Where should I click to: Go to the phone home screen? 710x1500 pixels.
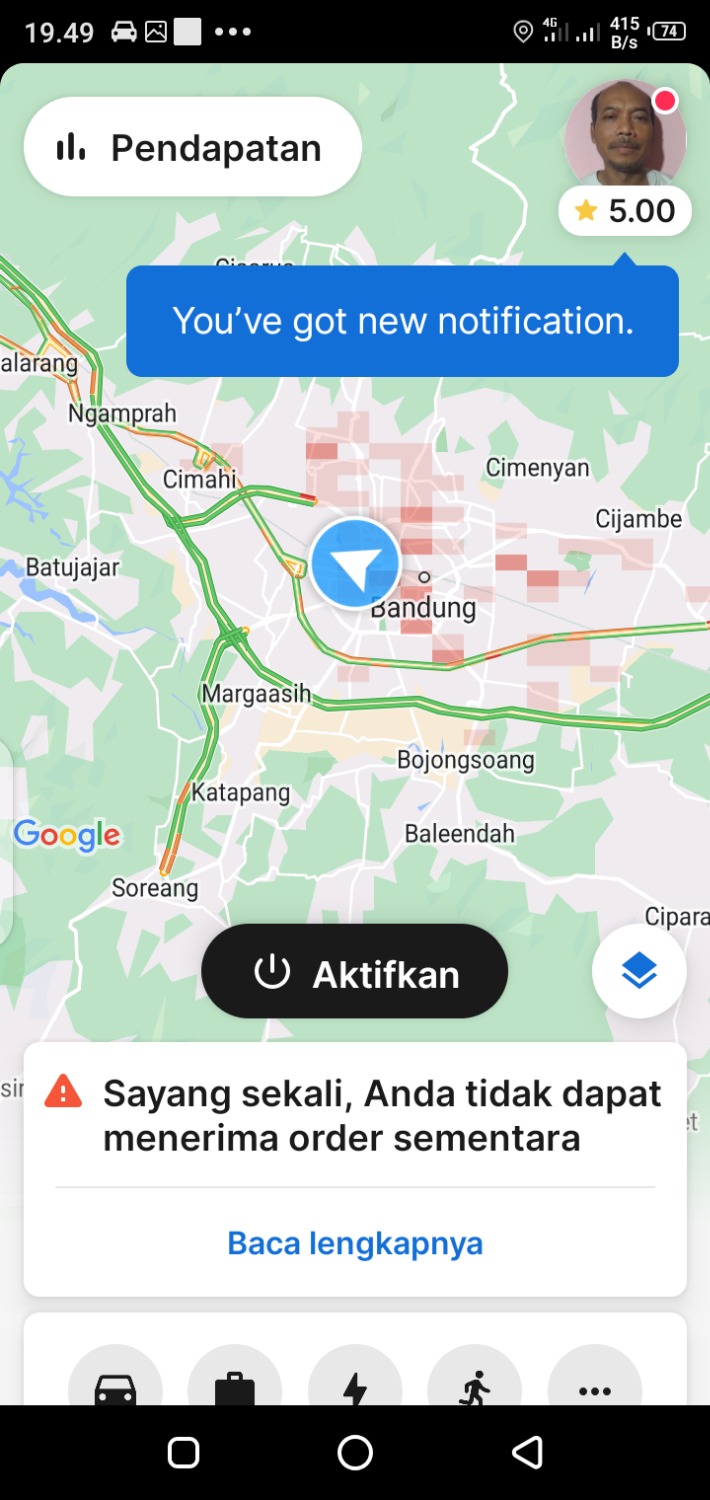pos(355,1452)
